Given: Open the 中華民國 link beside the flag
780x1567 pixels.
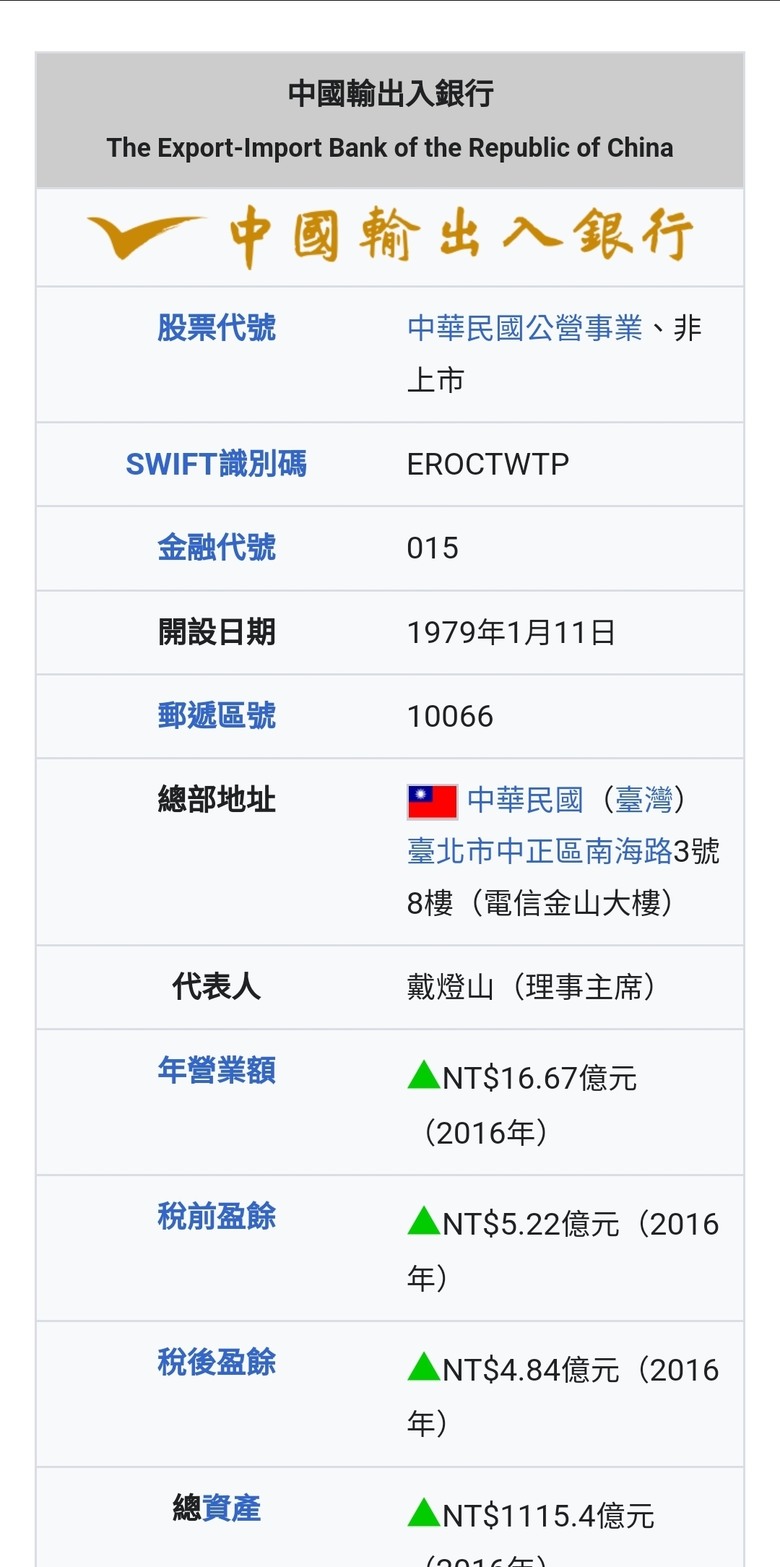Looking at the screenshot, I should pos(525,800).
